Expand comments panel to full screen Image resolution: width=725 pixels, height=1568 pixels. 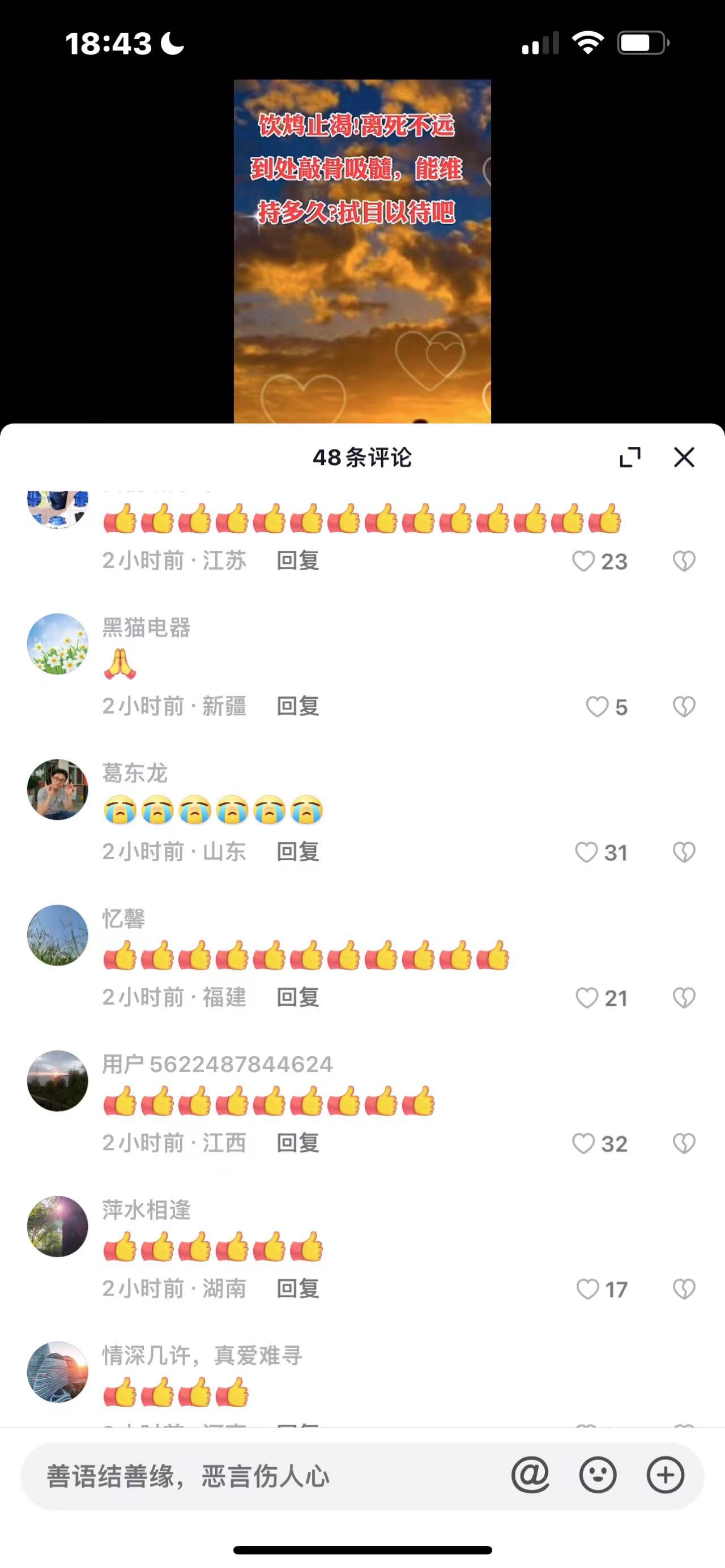click(x=629, y=457)
